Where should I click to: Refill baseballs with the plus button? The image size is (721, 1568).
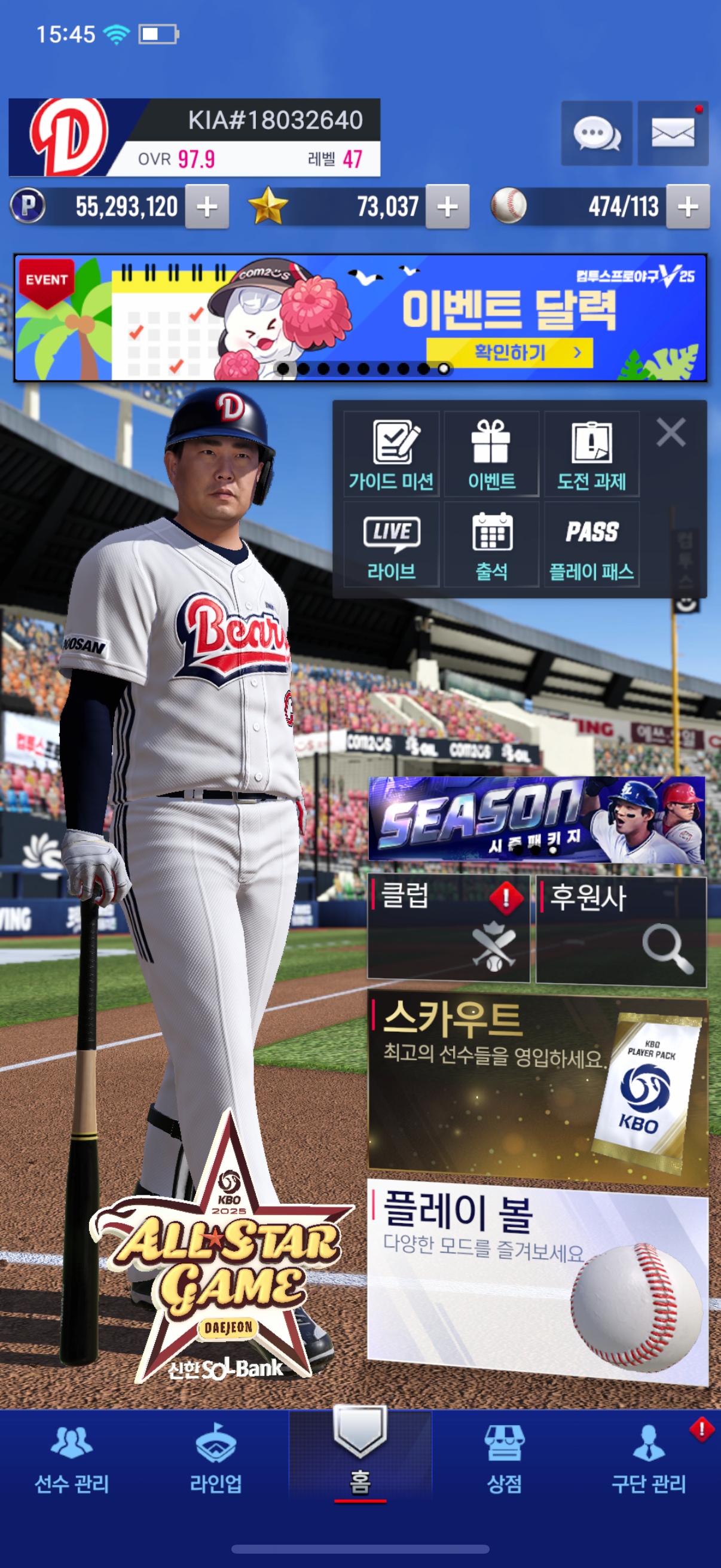(x=688, y=207)
